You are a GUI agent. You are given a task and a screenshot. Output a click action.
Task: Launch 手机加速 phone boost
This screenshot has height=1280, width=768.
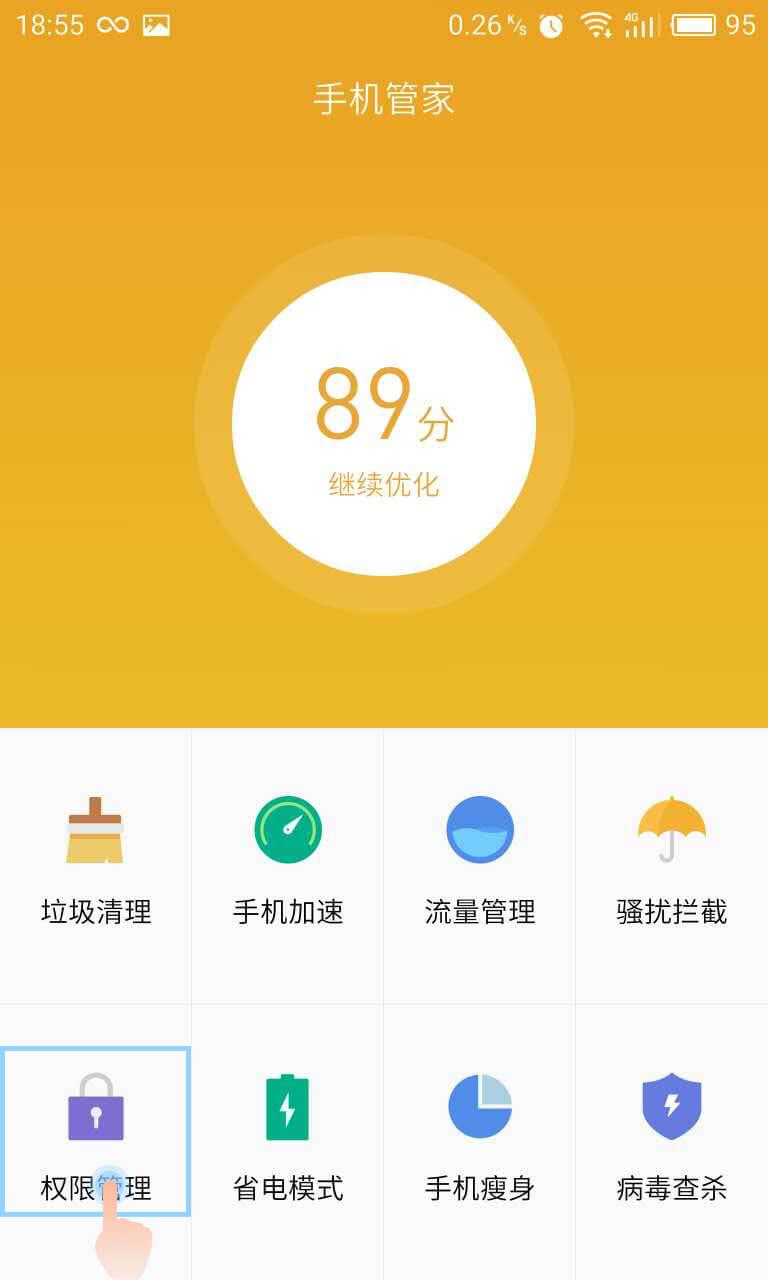[288, 860]
